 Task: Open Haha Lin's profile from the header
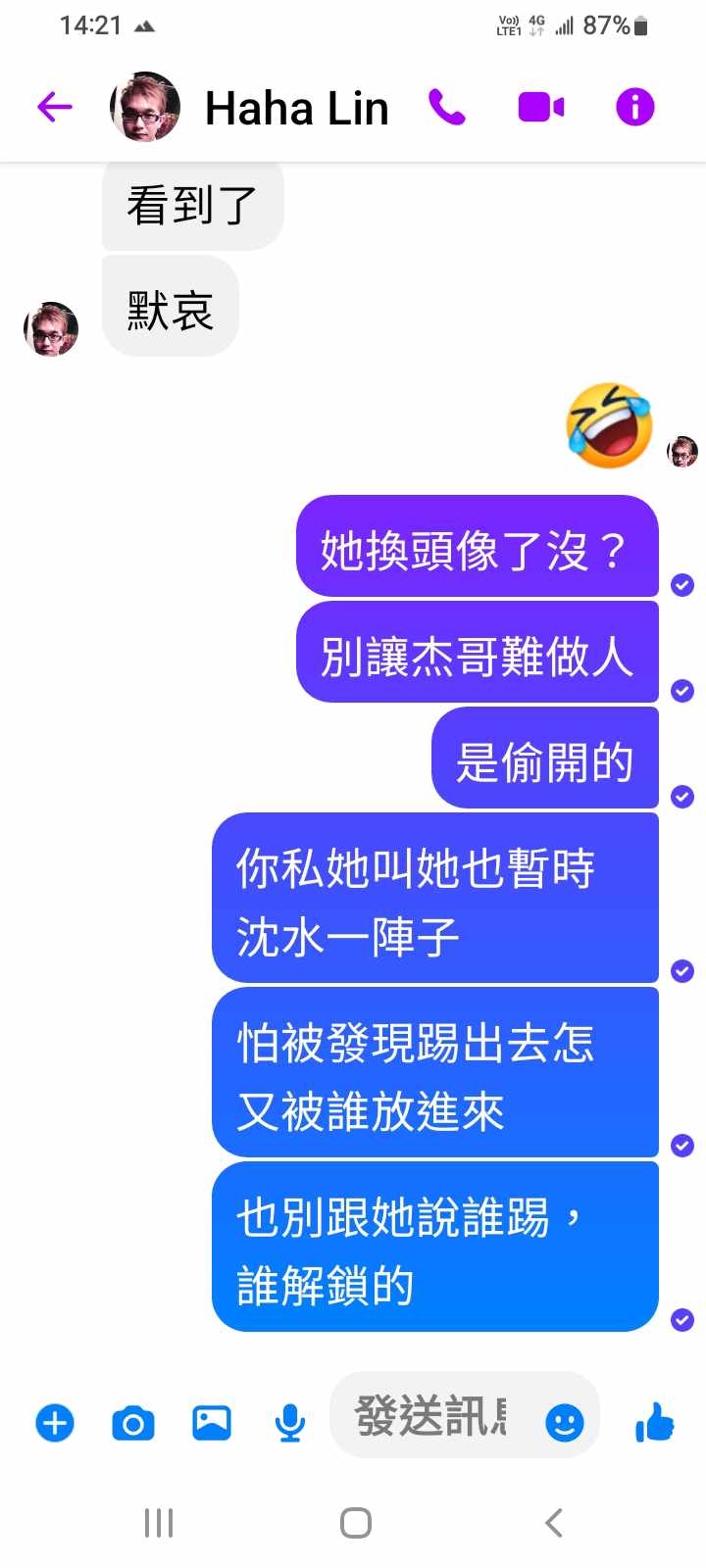click(295, 108)
